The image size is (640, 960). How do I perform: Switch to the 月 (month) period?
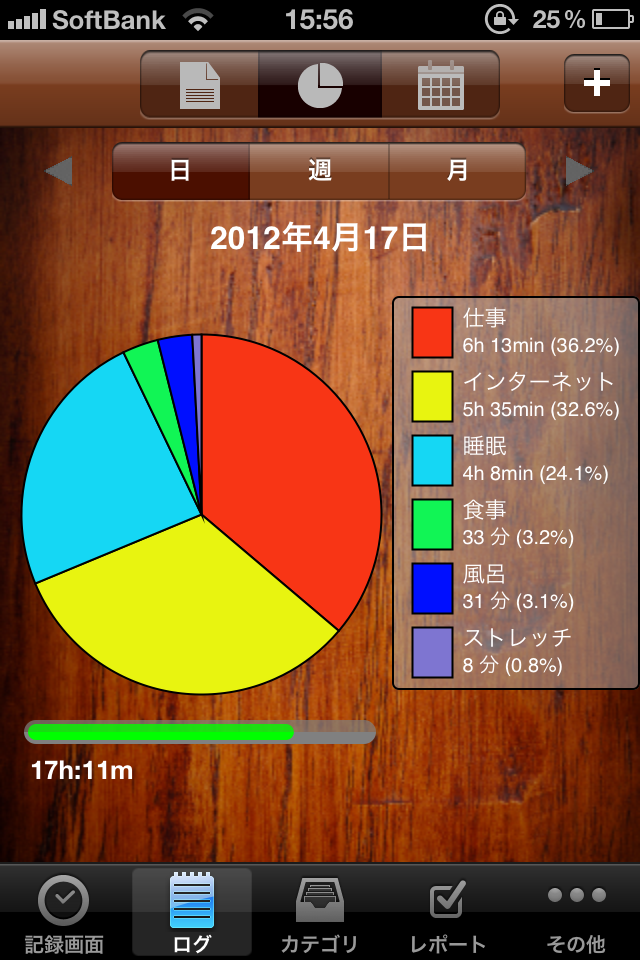click(x=457, y=171)
